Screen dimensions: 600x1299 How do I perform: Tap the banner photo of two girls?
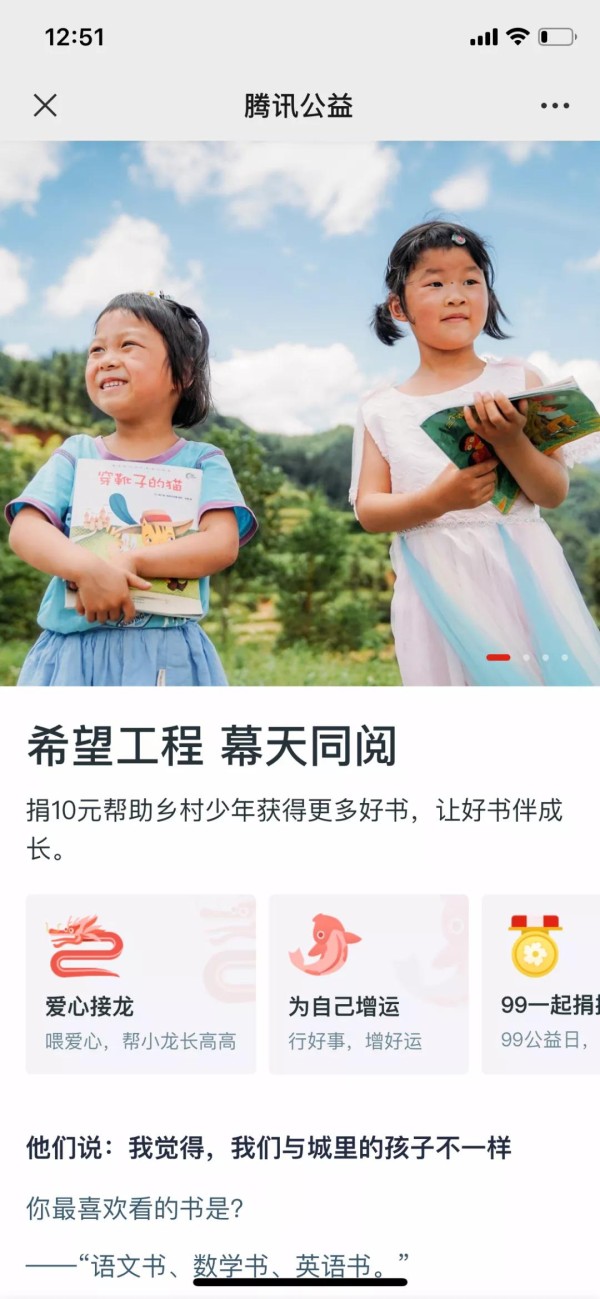(x=300, y=412)
